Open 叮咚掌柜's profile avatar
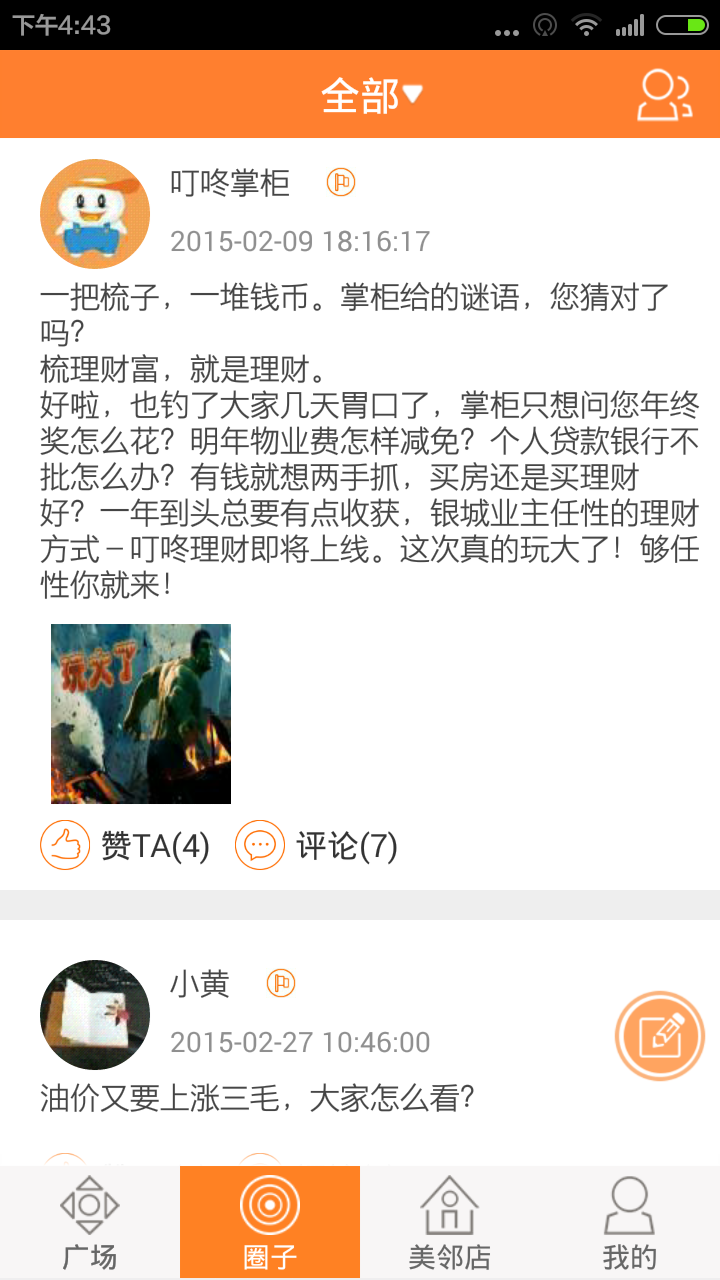720x1280 pixels. 95,214
